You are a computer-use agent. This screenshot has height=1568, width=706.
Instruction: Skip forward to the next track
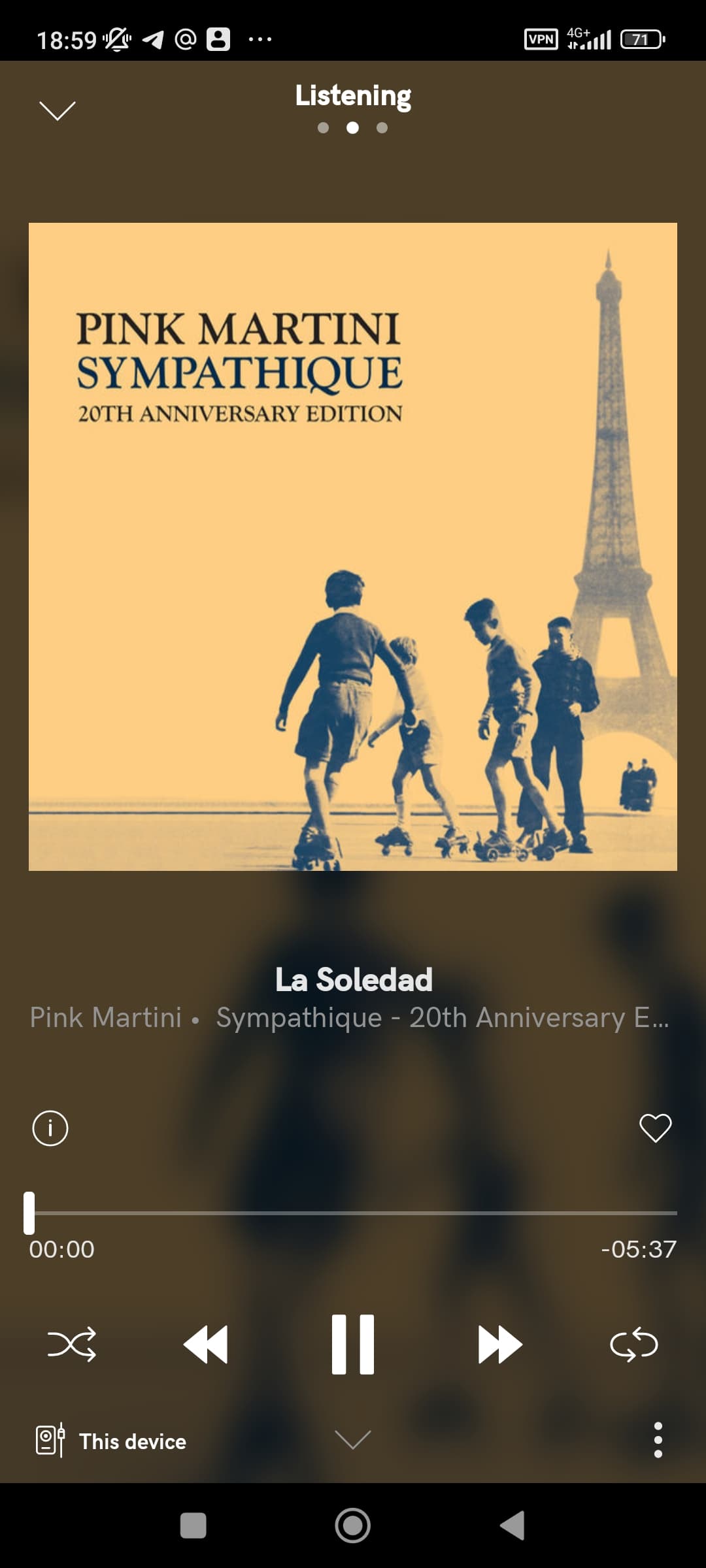point(500,1344)
